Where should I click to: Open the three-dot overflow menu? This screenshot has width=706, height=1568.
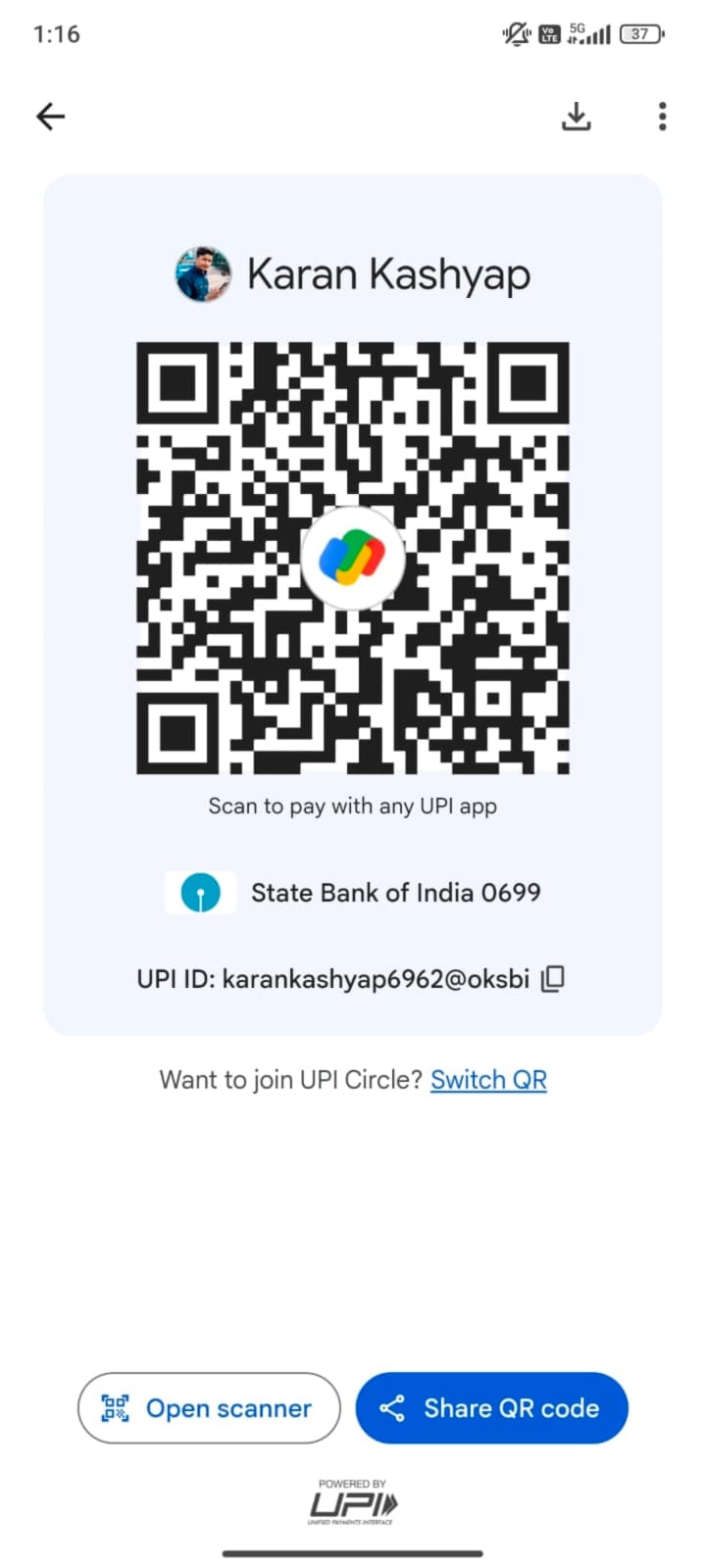coord(663,117)
